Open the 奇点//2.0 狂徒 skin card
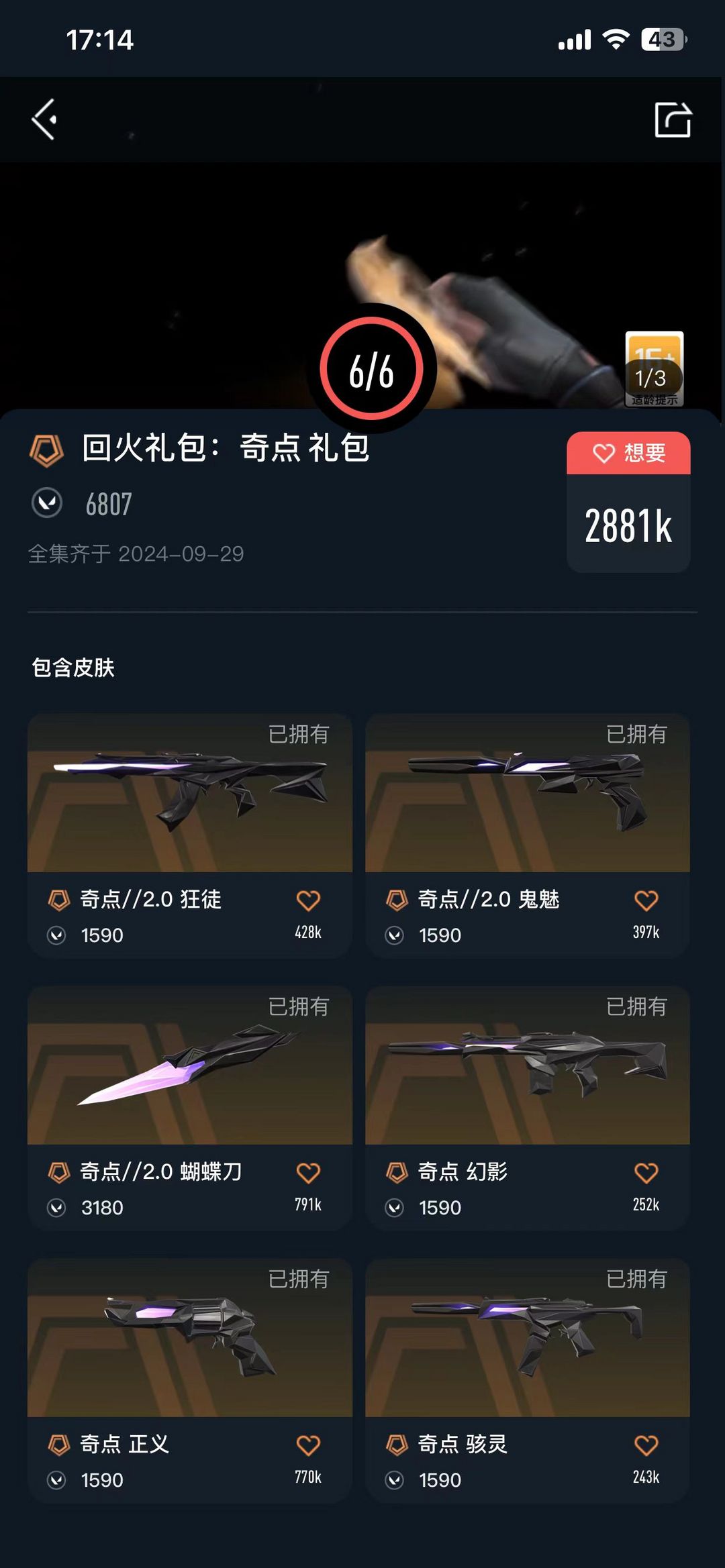The height and width of the screenshot is (1568, 725). 190,835
